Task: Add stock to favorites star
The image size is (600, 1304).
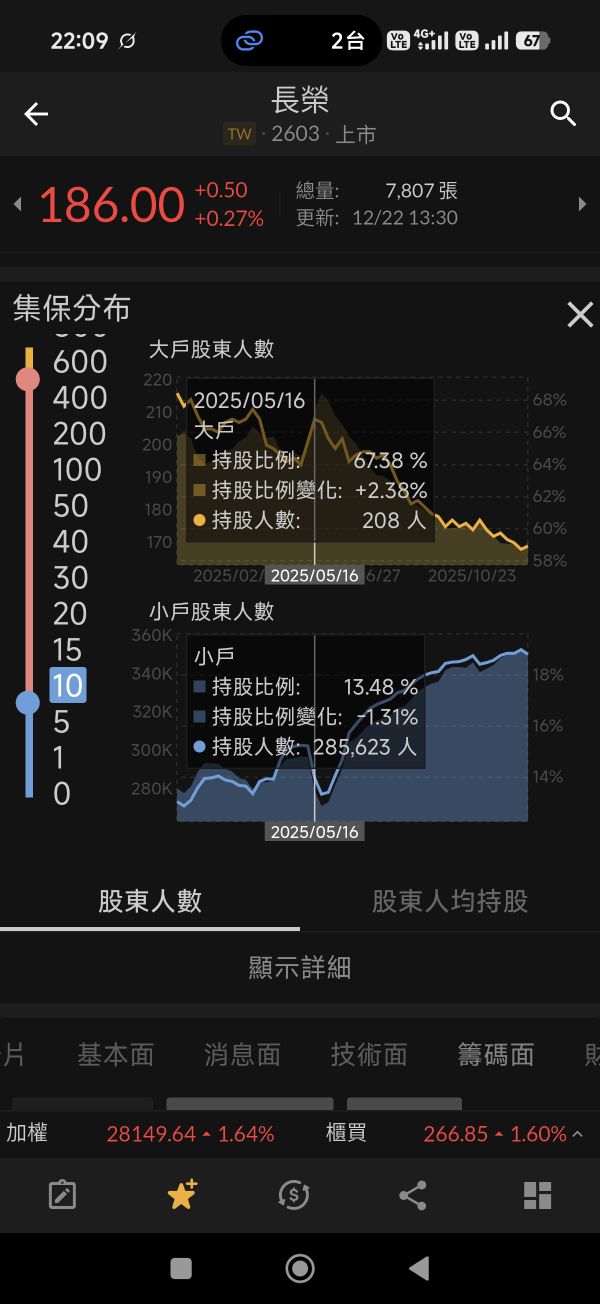Action: (182, 1195)
